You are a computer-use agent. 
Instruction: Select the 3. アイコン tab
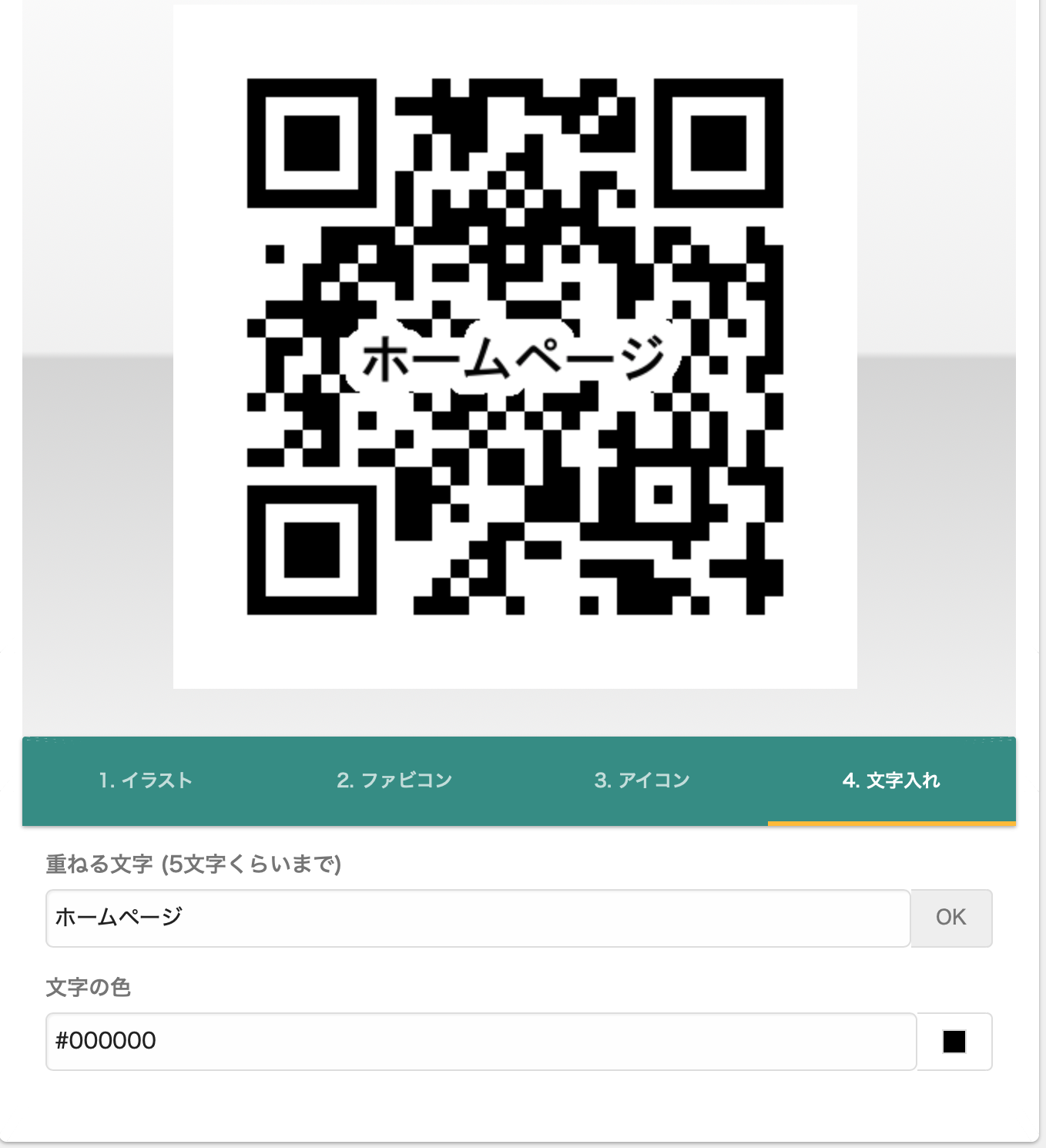[x=642, y=780]
